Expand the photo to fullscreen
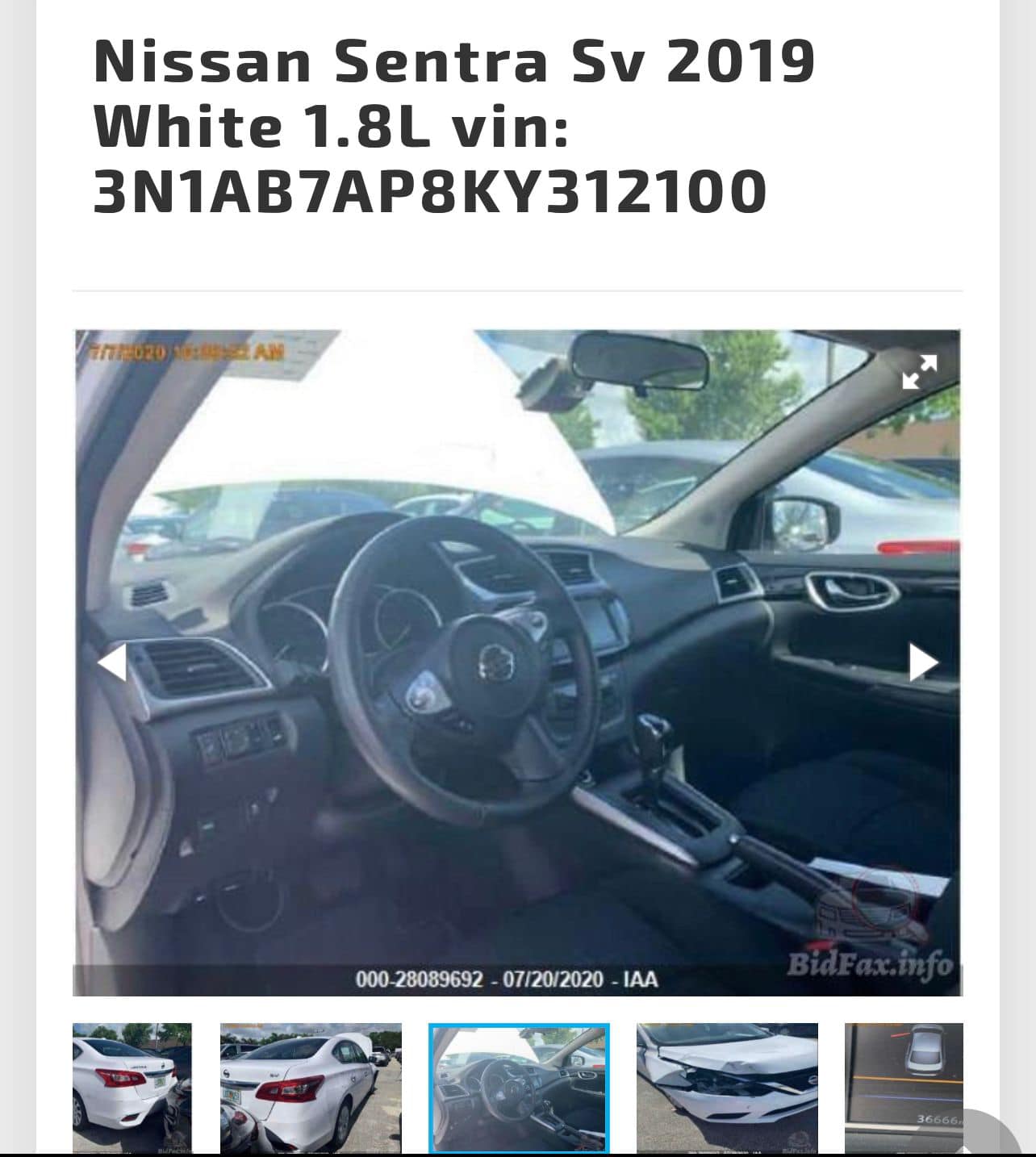The width and height of the screenshot is (1036, 1157). 919,372
